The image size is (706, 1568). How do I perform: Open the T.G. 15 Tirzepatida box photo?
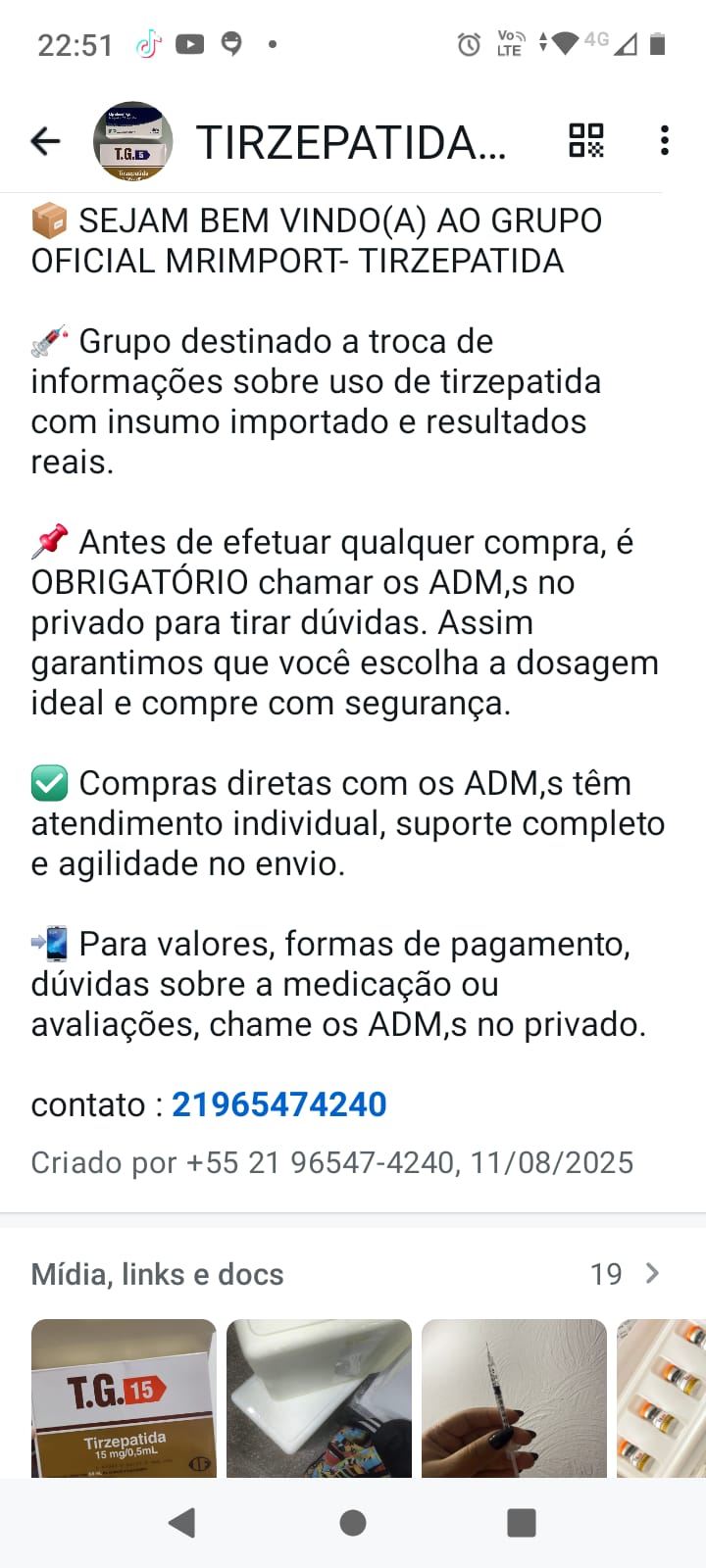[124, 1397]
